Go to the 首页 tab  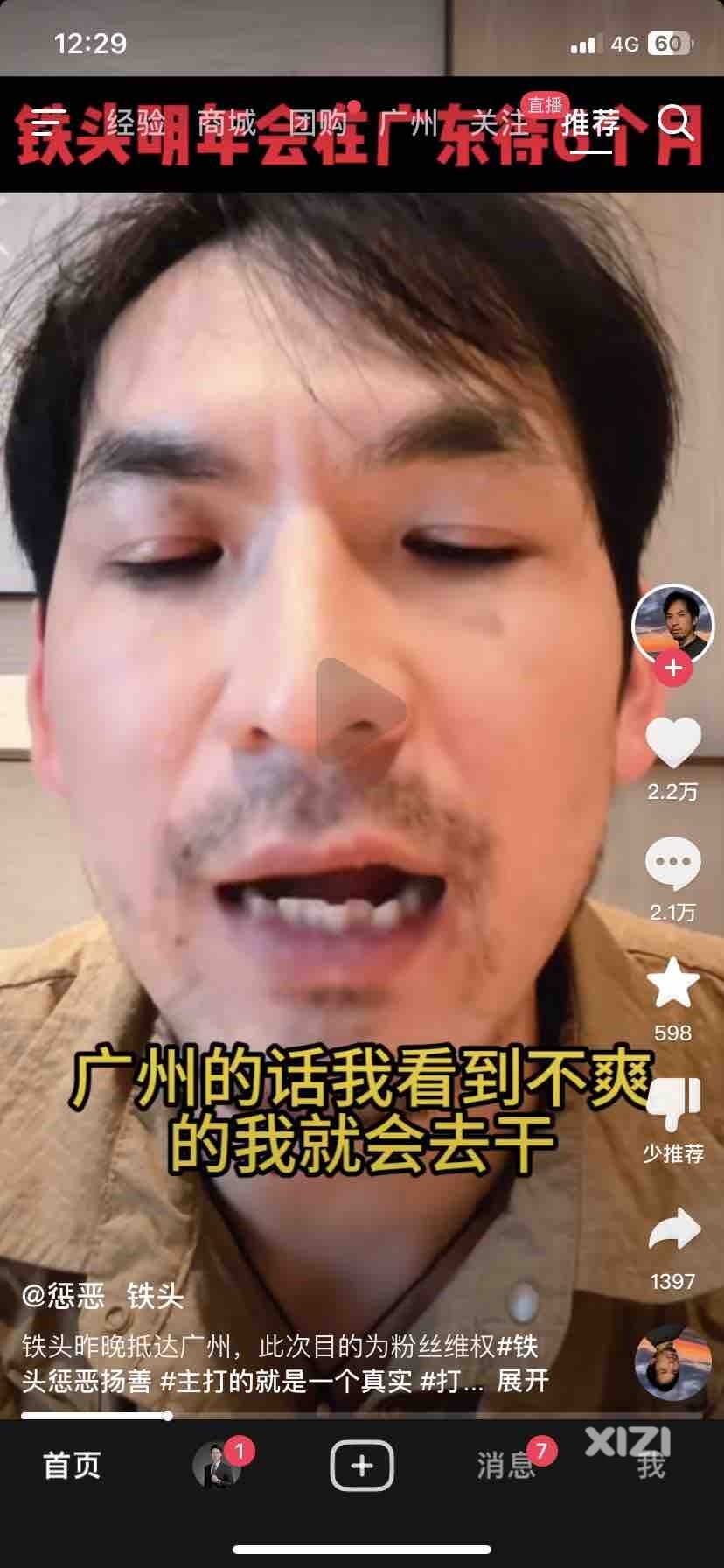(x=72, y=1466)
